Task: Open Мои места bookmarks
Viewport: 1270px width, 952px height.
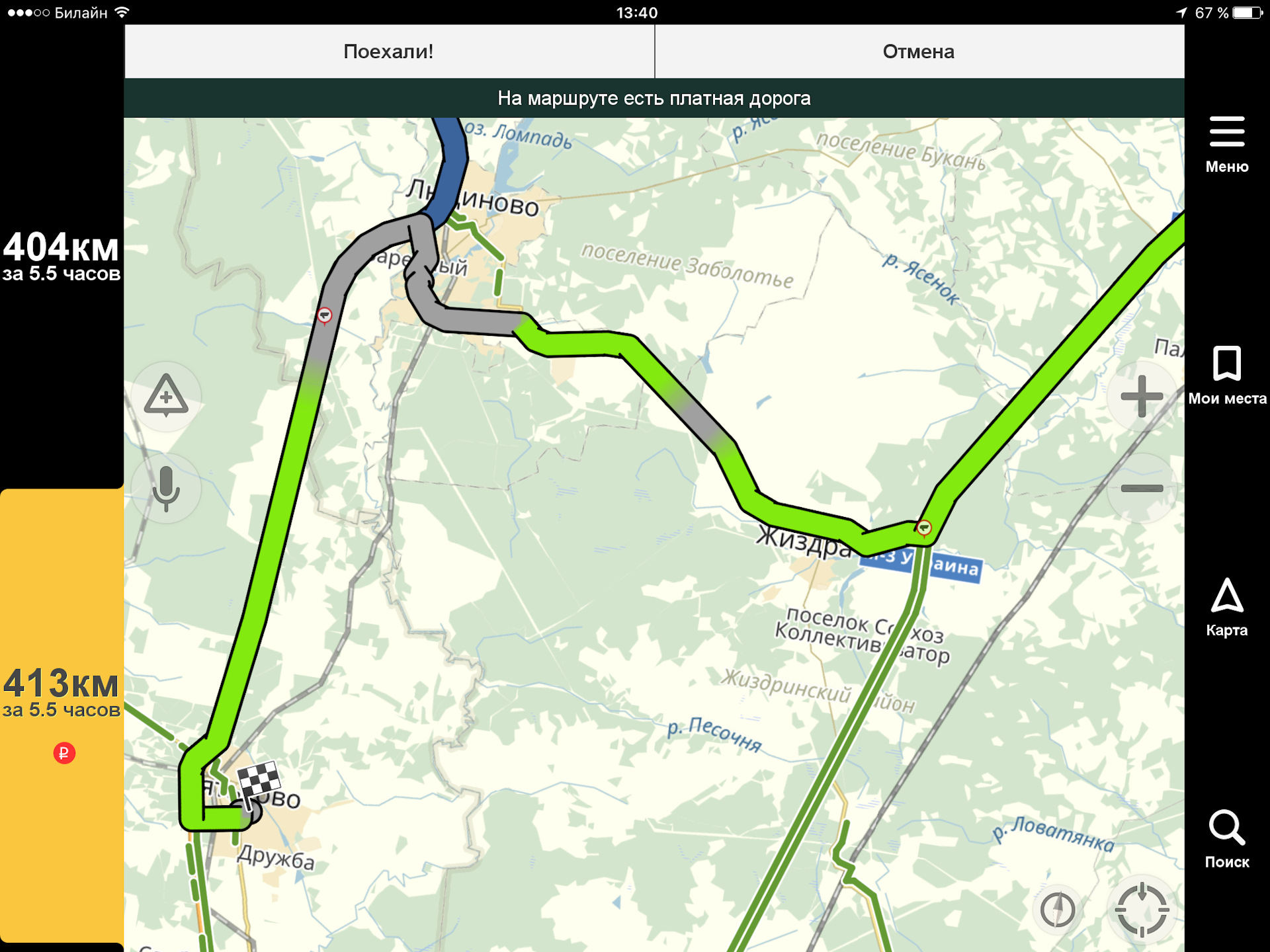Action: click(x=1226, y=374)
